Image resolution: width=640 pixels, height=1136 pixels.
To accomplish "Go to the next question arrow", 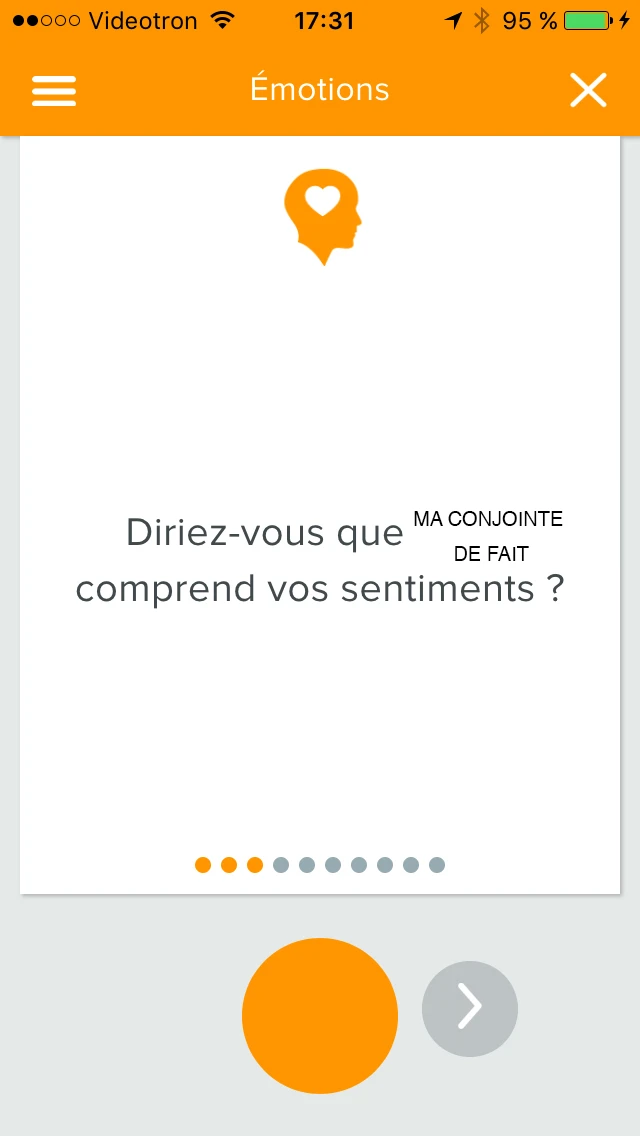I will tap(470, 1009).
